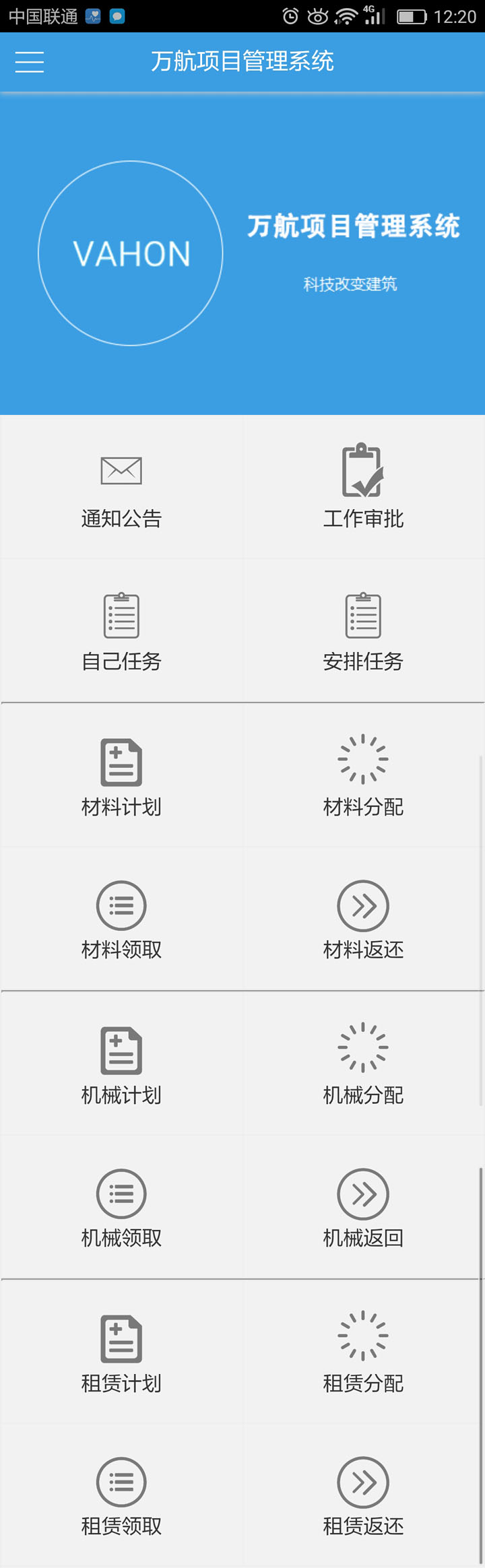
Task: Select 材料返还 material return
Action: (363, 919)
